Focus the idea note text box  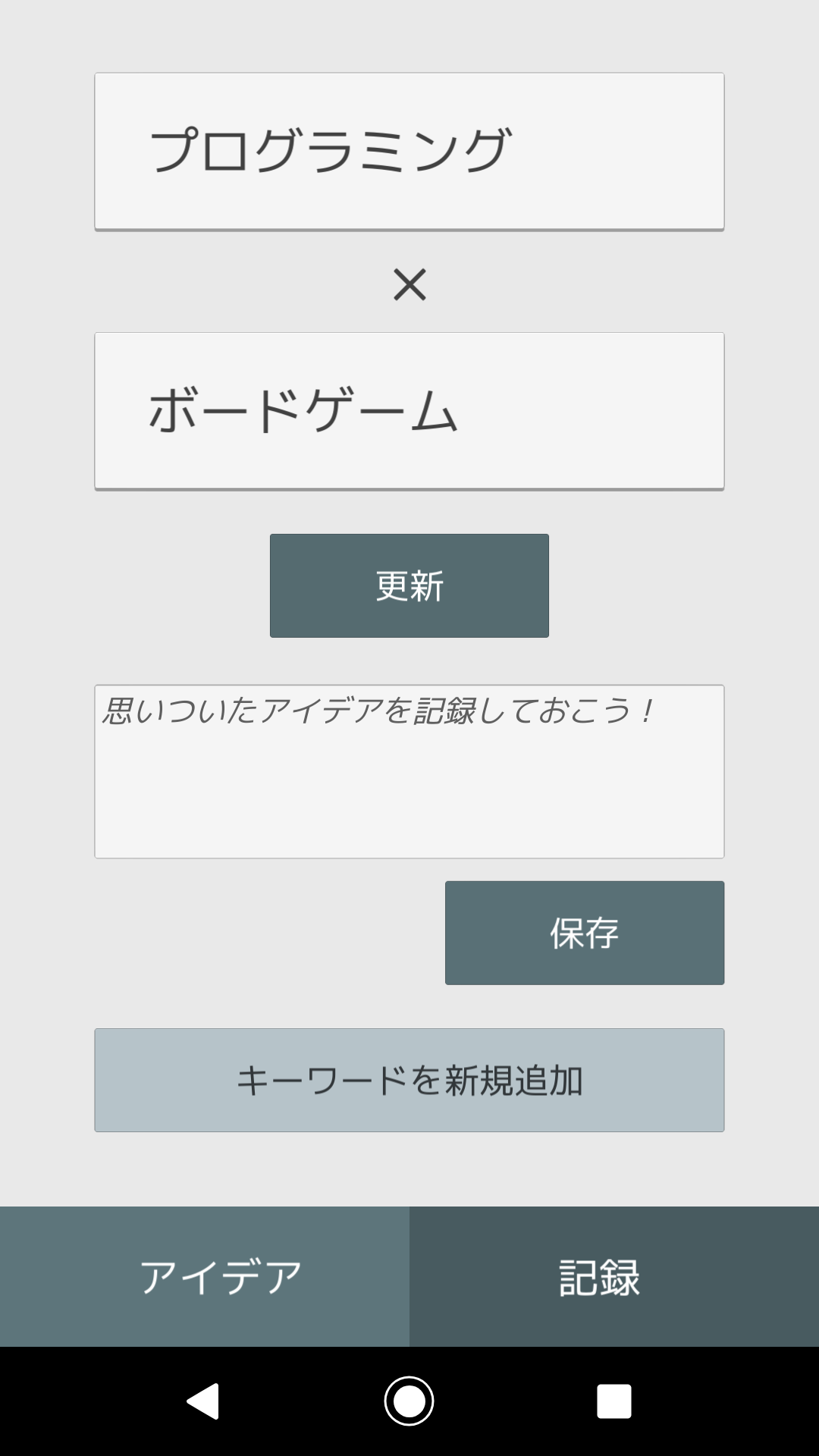[409, 771]
